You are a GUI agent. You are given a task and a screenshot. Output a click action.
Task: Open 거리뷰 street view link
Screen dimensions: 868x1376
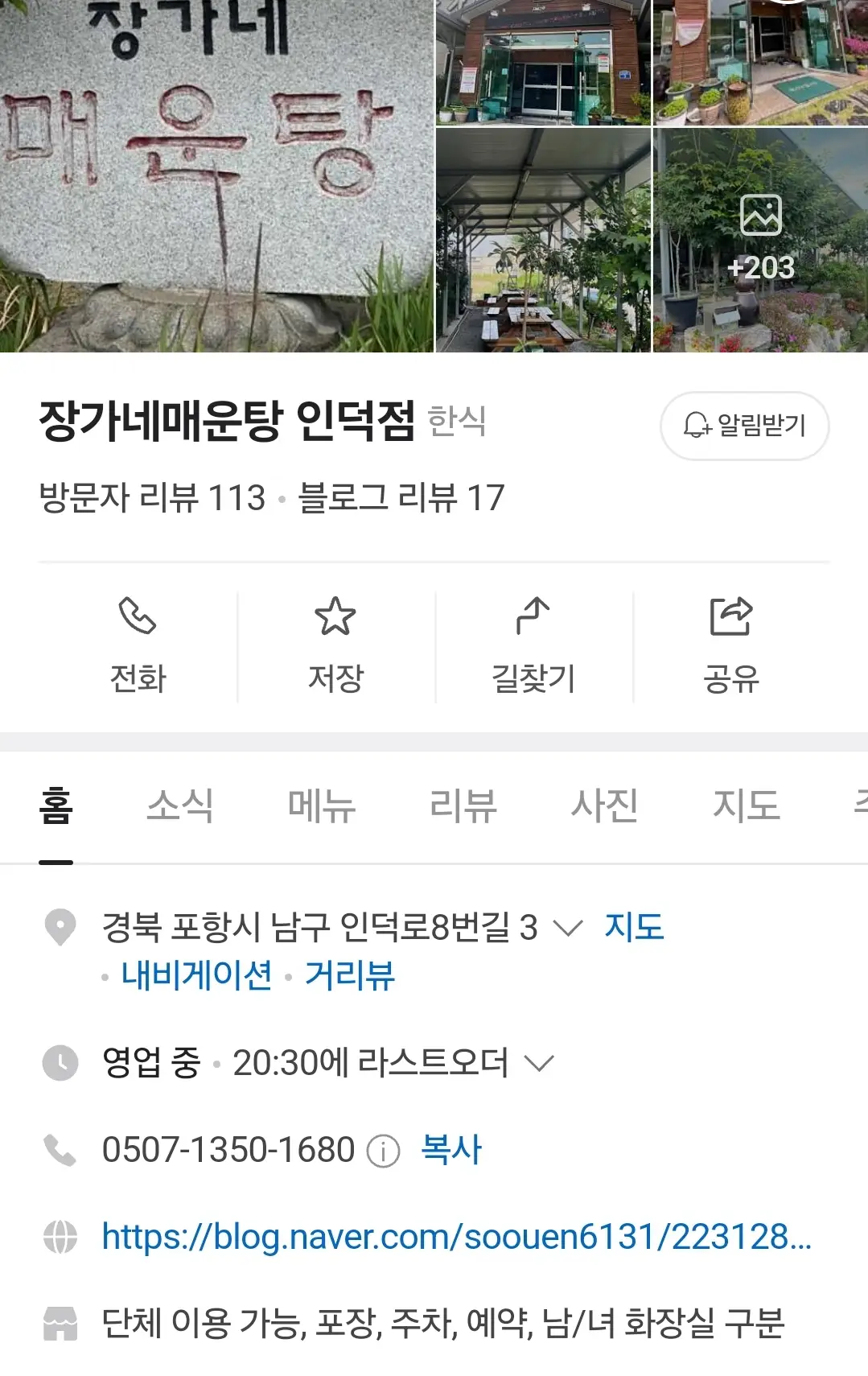[350, 976]
